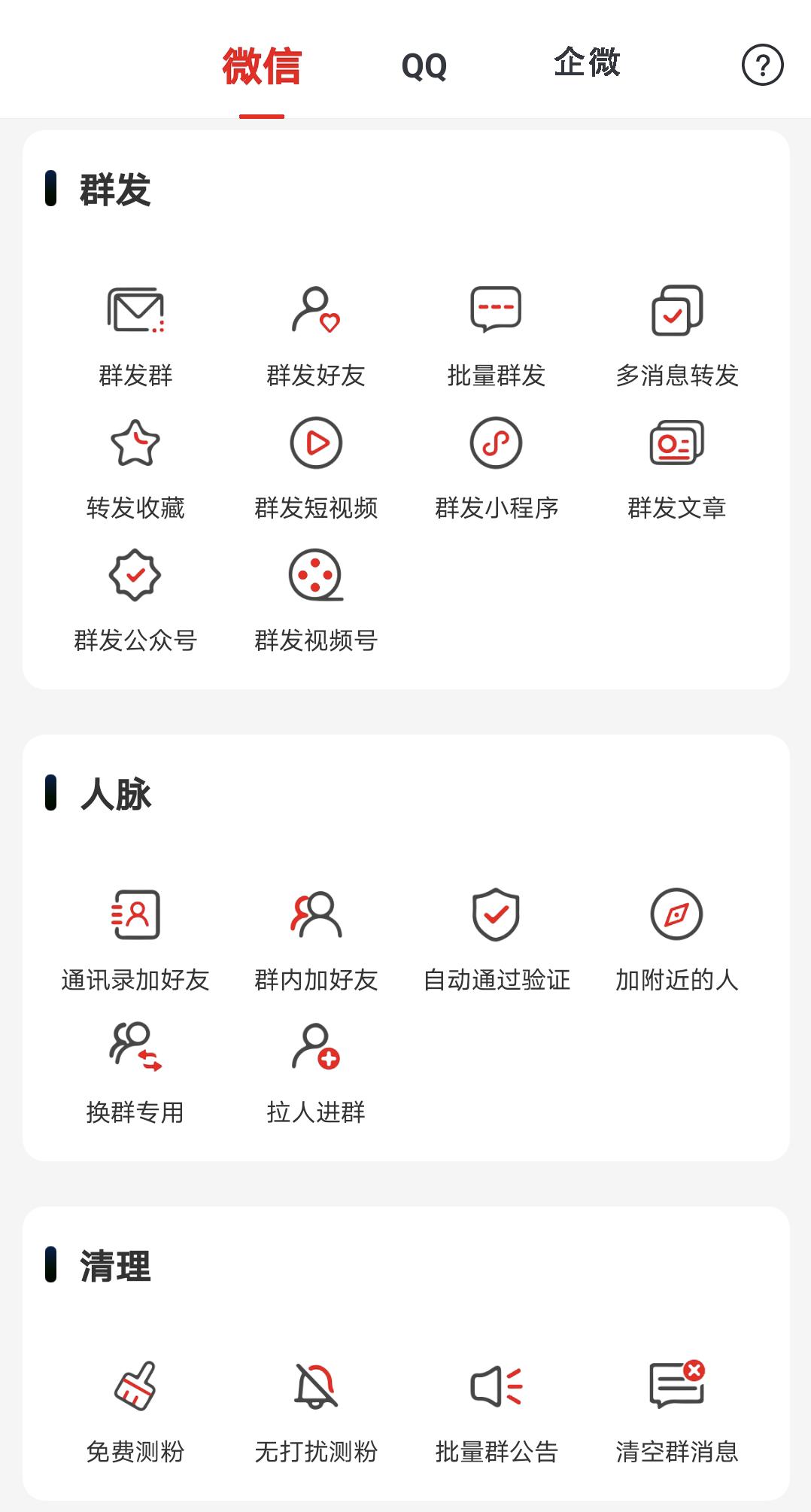Image resolution: width=811 pixels, height=1512 pixels.
Task: Switch to the QQ tab
Action: click(424, 66)
